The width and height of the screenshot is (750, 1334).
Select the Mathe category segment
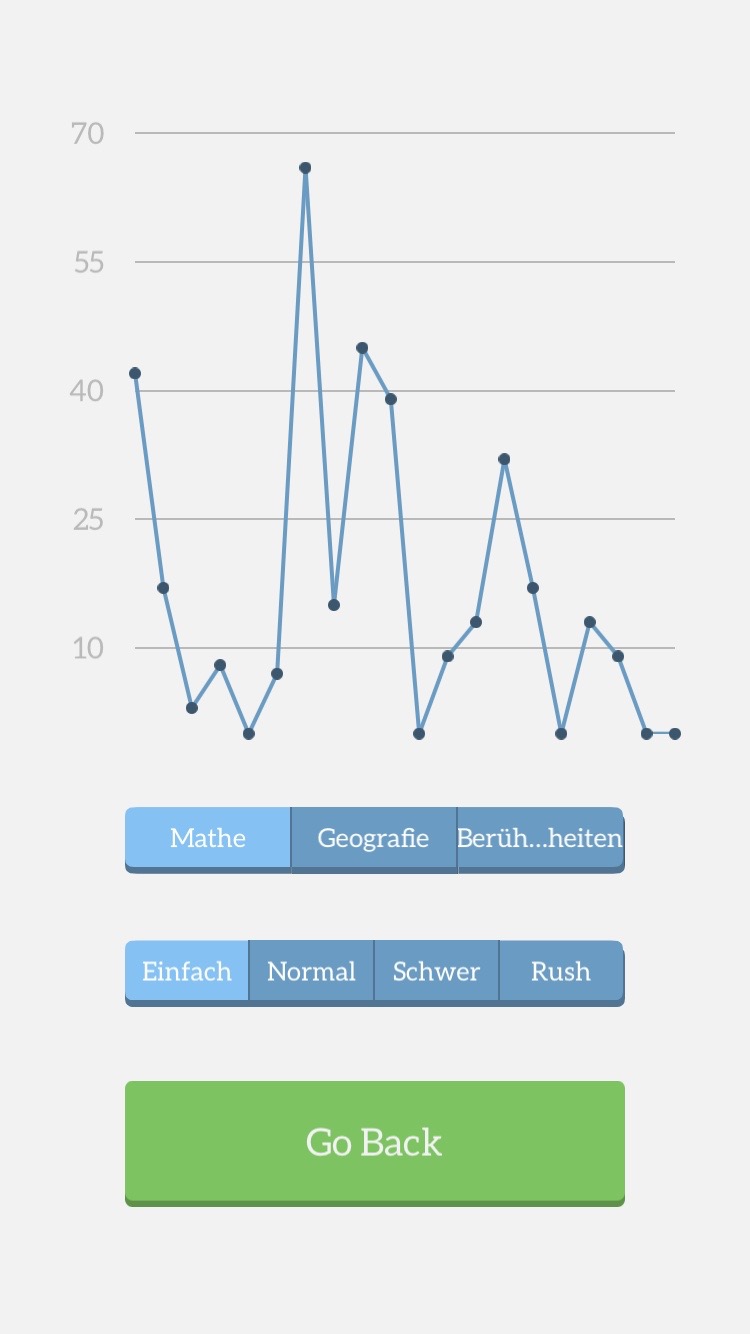pos(208,838)
